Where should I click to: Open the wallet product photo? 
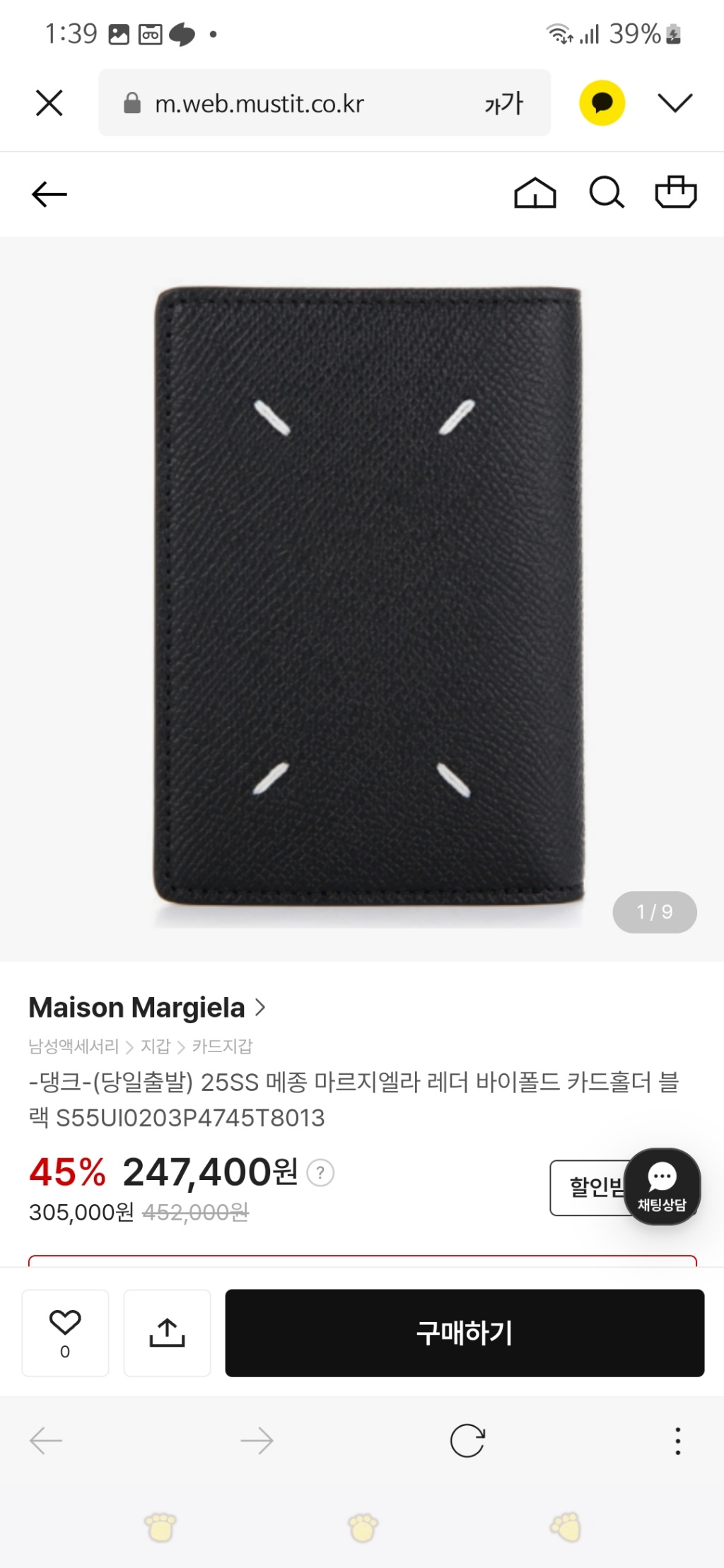pyautogui.click(x=368, y=597)
